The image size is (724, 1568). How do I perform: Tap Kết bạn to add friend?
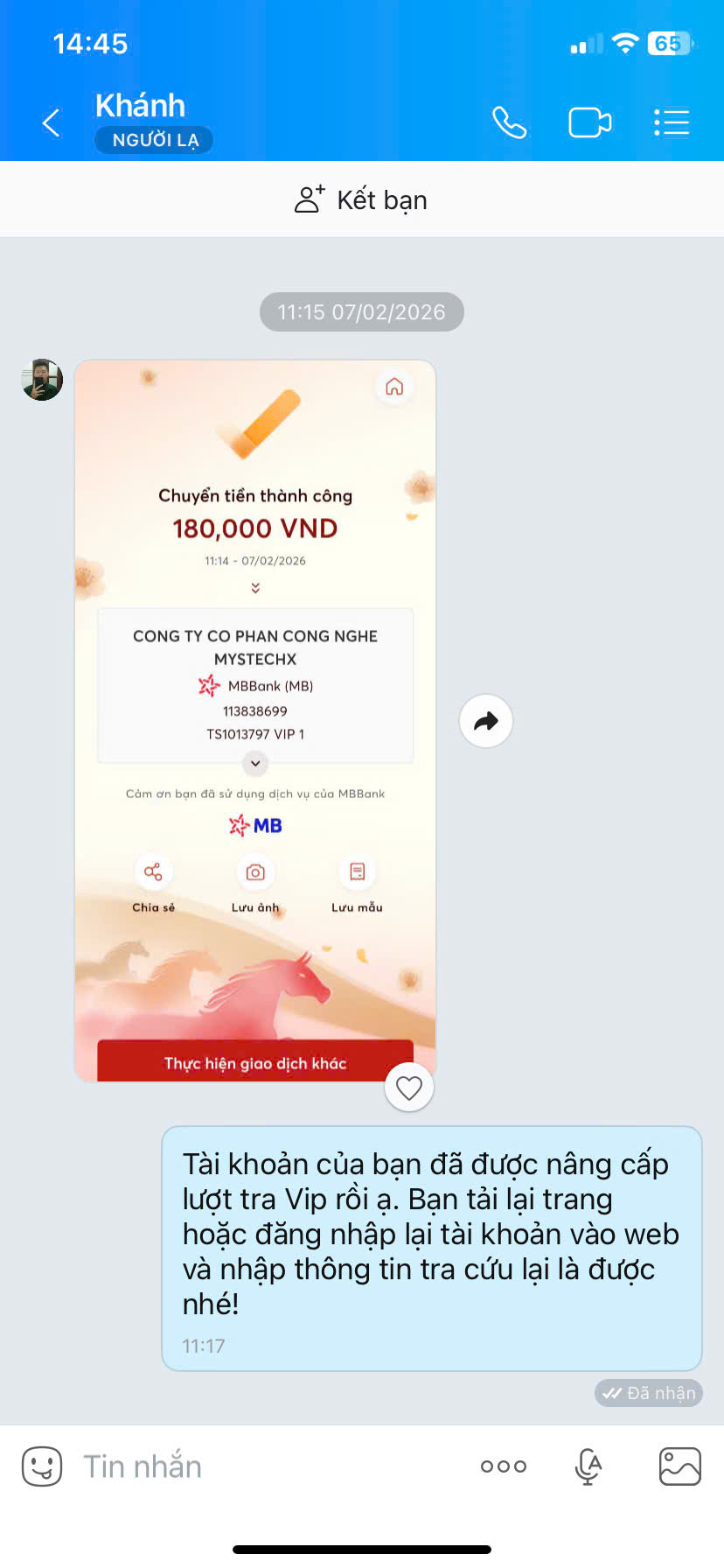click(x=361, y=199)
